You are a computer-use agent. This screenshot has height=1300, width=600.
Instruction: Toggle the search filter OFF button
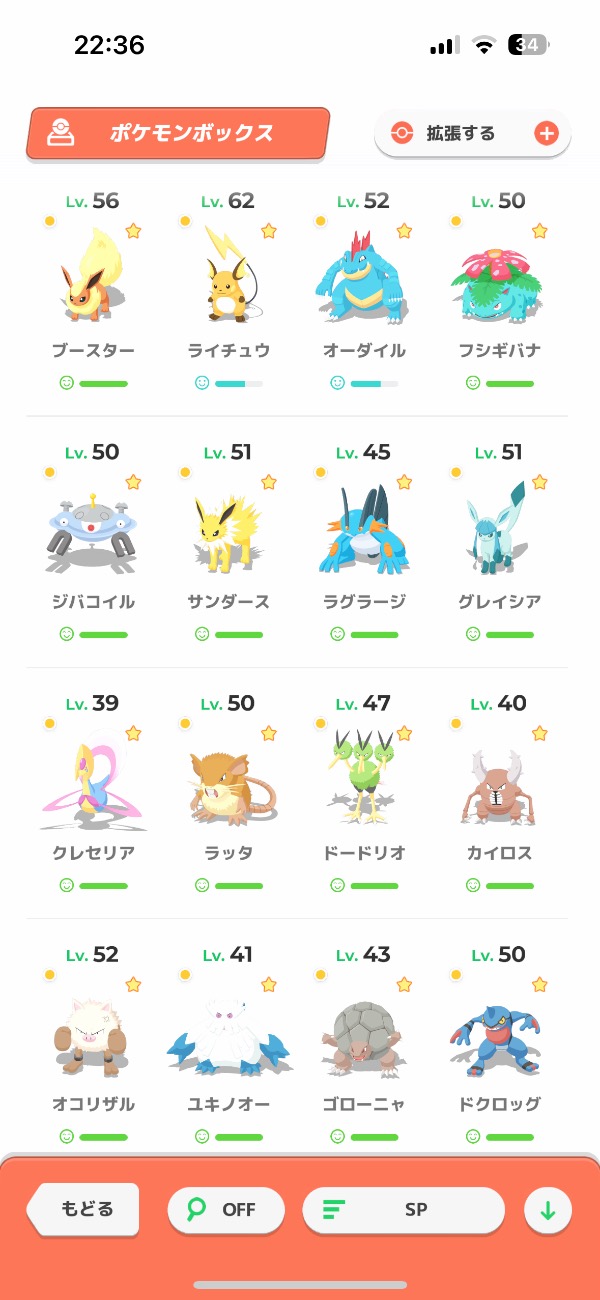click(224, 1209)
